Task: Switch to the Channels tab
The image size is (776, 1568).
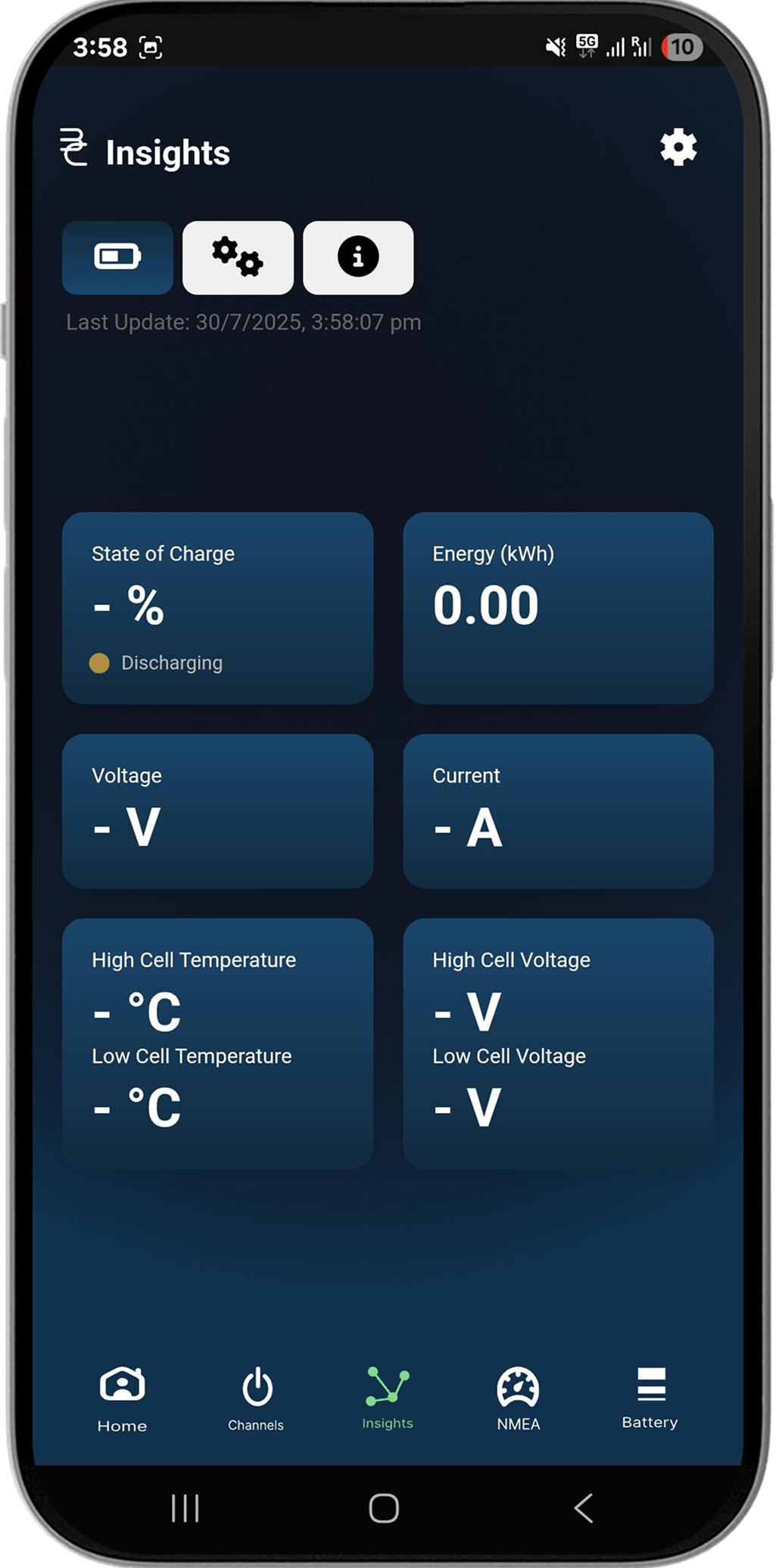Action: point(256,1399)
